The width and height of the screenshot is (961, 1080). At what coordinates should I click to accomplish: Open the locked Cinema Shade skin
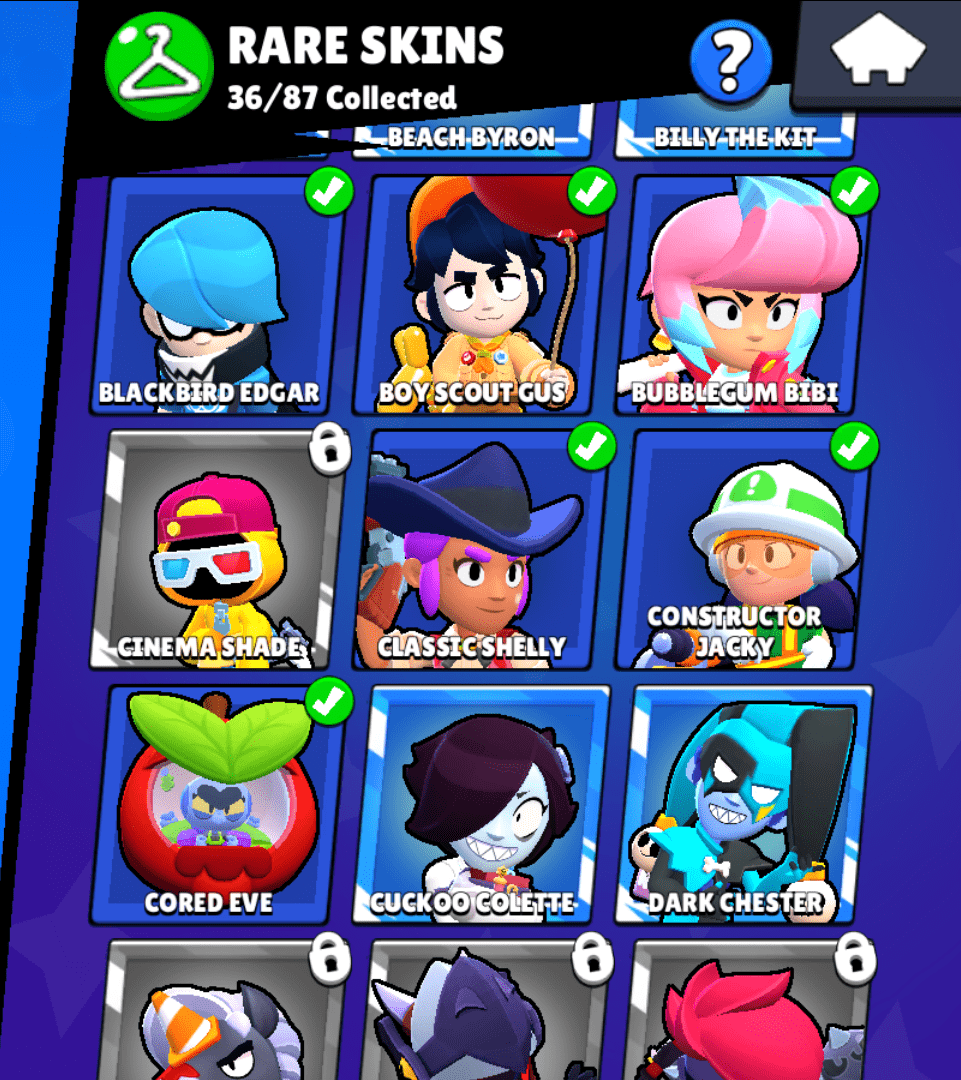pos(221,550)
